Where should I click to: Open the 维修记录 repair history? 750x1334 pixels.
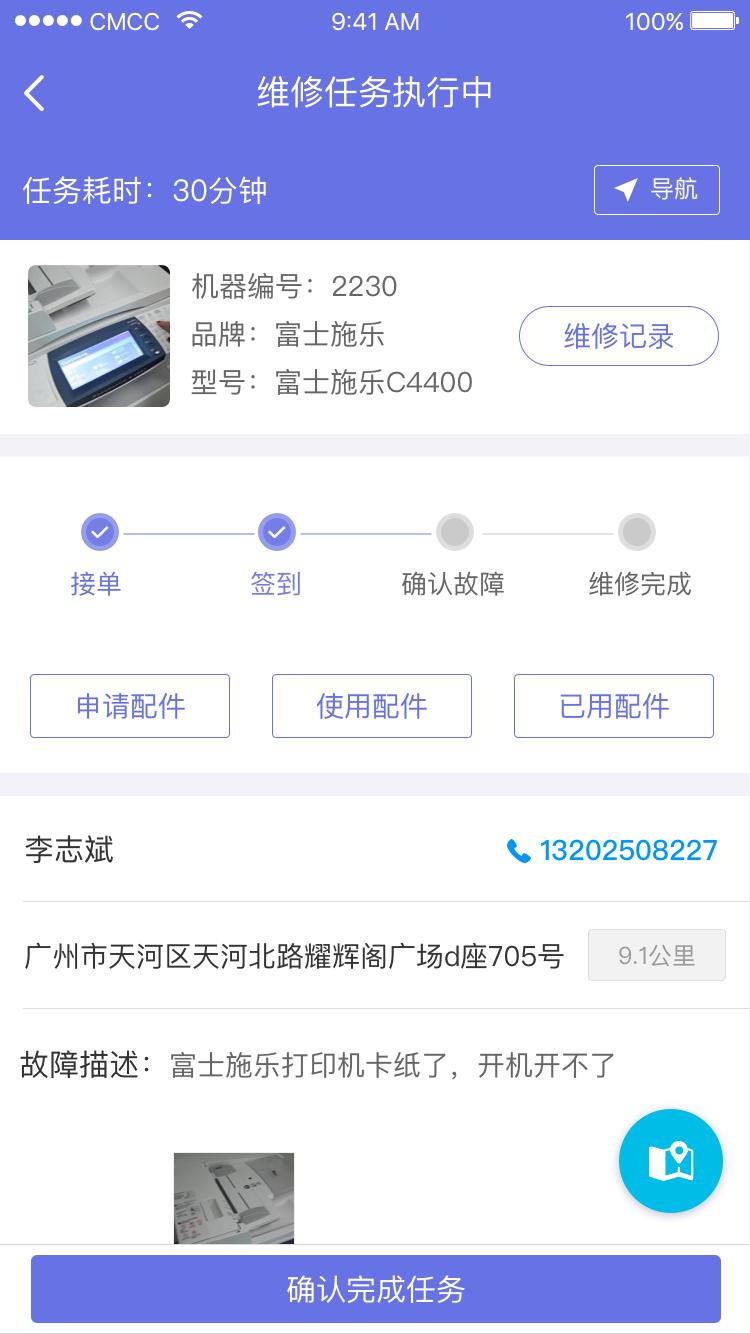click(x=618, y=336)
